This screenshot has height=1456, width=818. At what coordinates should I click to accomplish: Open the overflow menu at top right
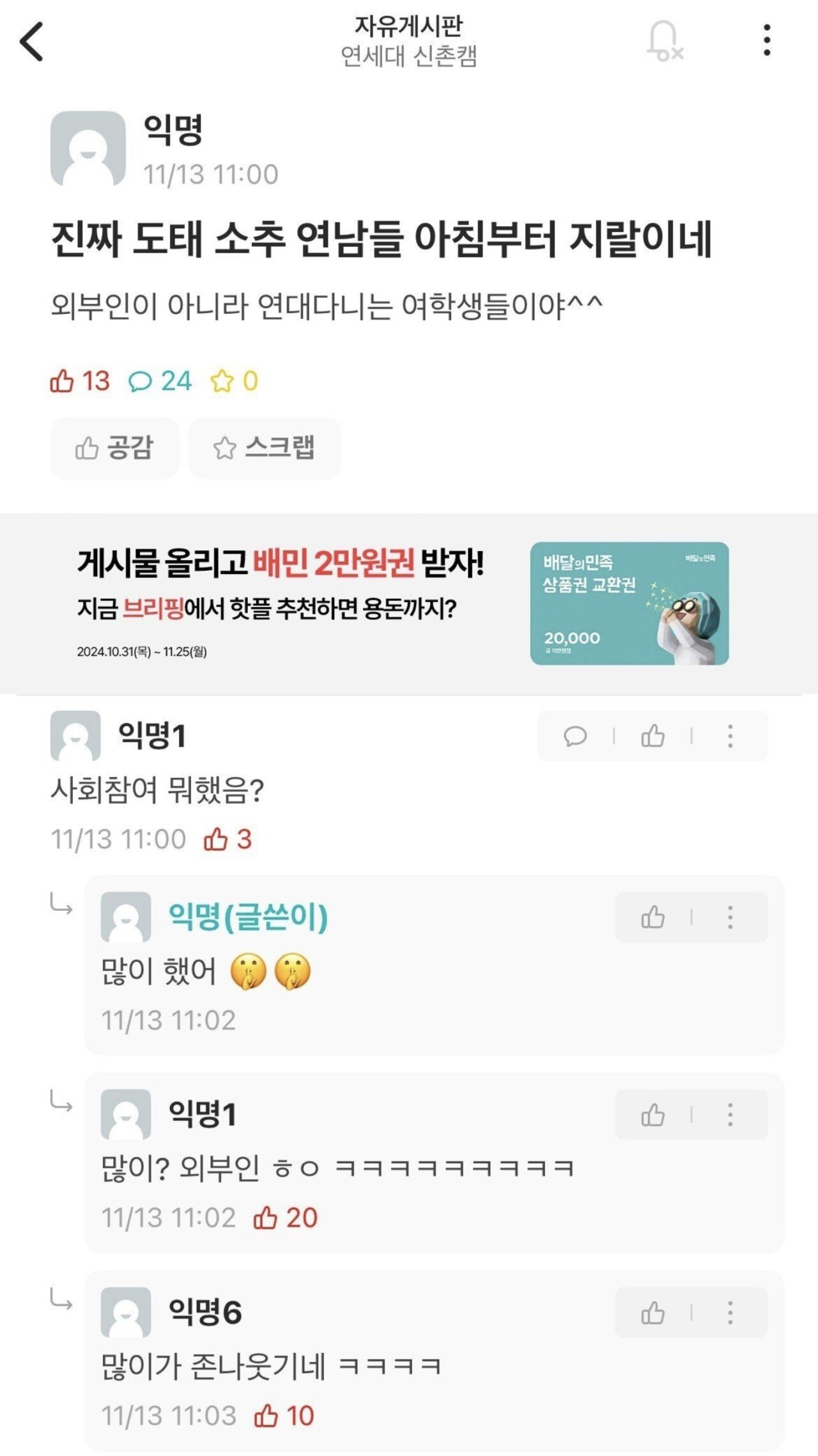(x=766, y=41)
